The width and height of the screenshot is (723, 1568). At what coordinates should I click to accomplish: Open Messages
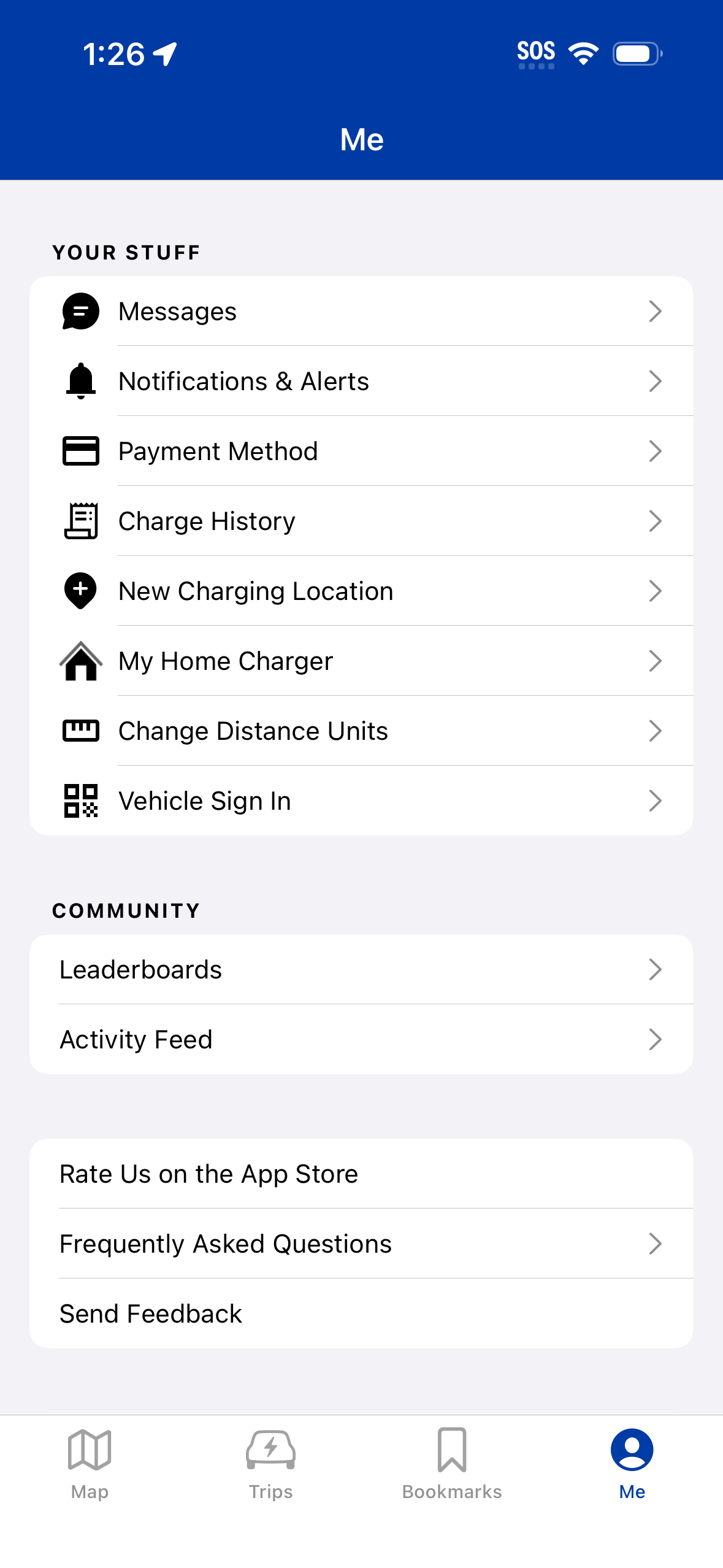coord(361,312)
